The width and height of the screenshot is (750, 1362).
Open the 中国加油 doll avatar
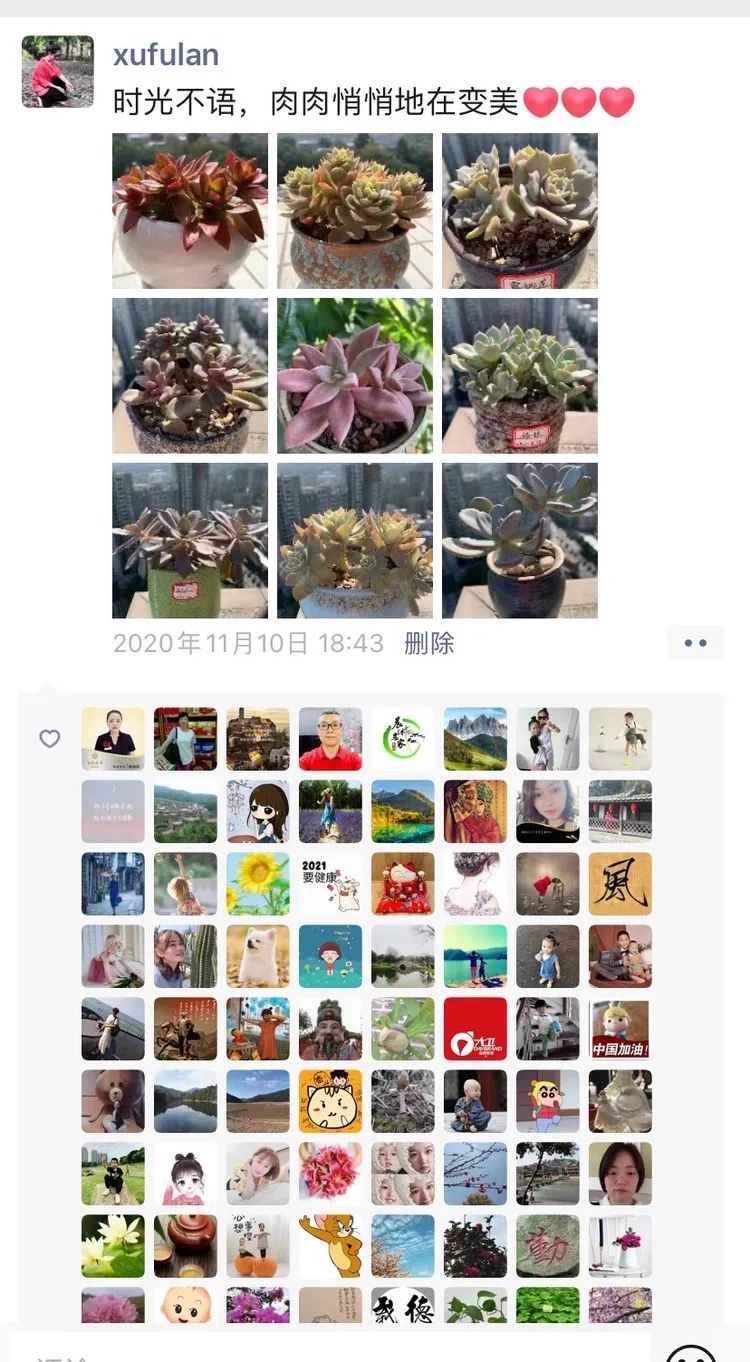click(x=620, y=1029)
